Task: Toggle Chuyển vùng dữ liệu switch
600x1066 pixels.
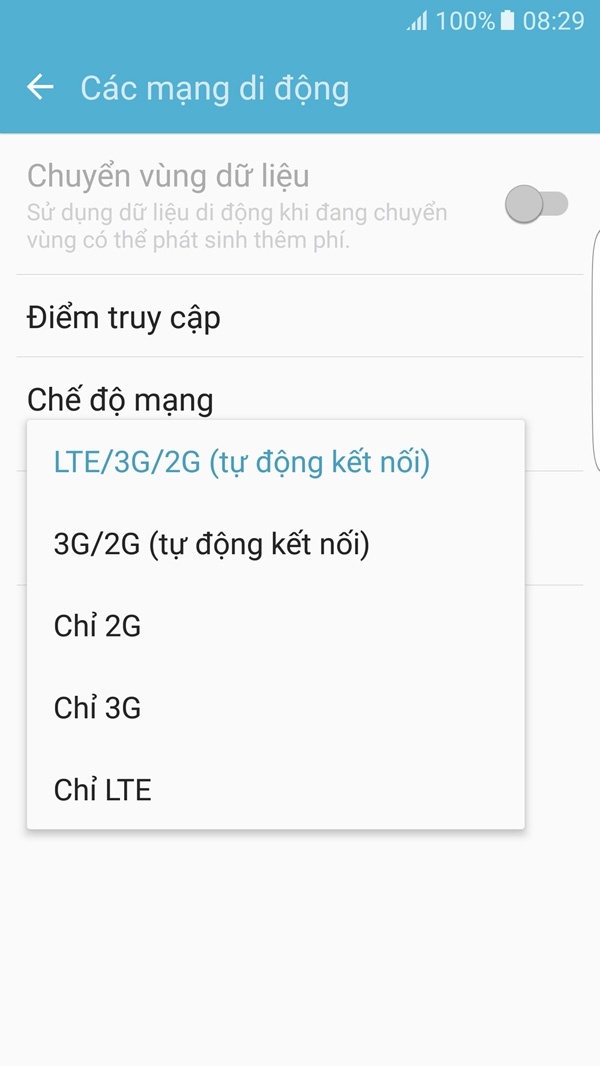Action: [x=537, y=205]
